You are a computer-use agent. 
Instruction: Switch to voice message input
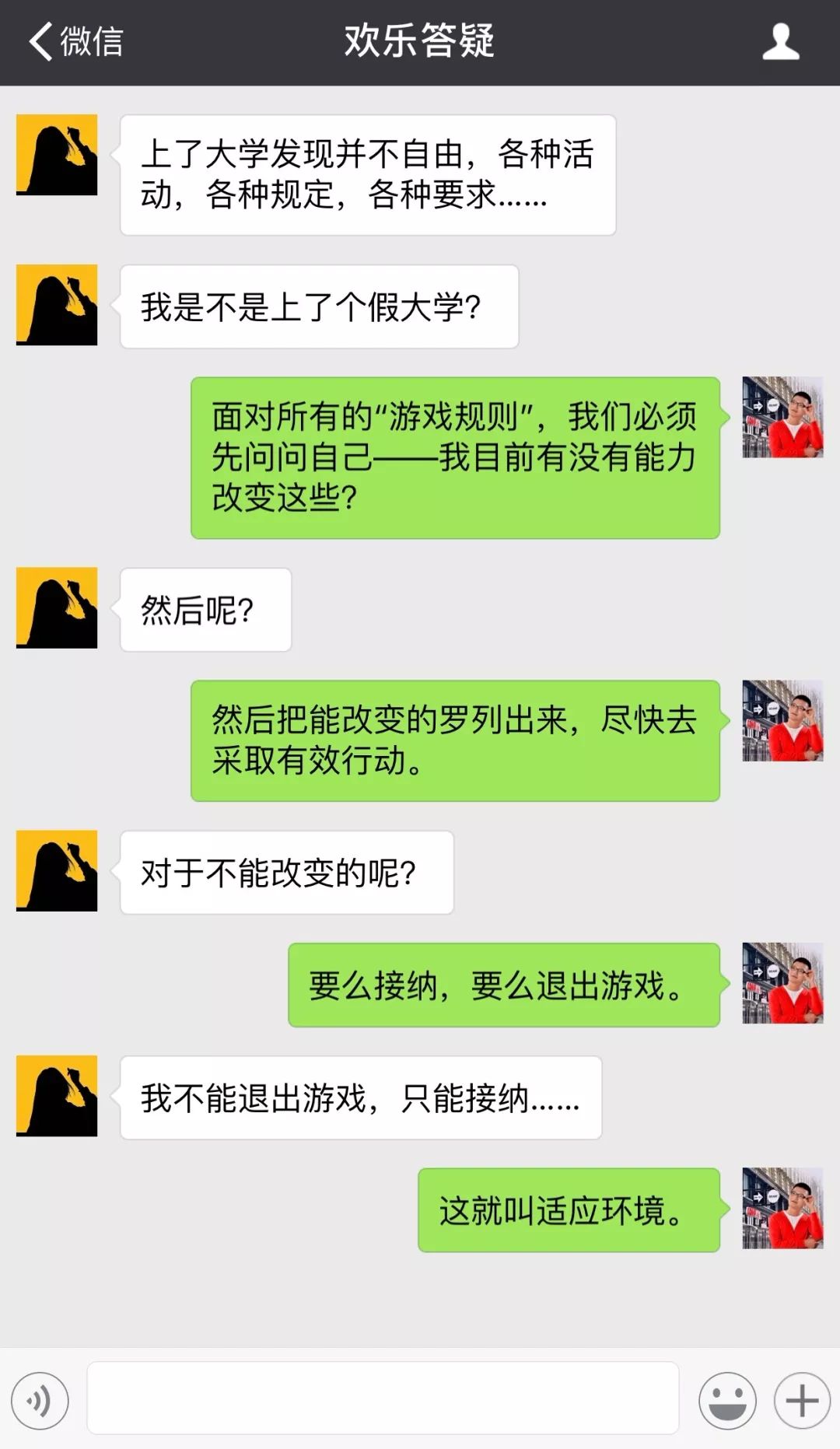[40, 1401]
